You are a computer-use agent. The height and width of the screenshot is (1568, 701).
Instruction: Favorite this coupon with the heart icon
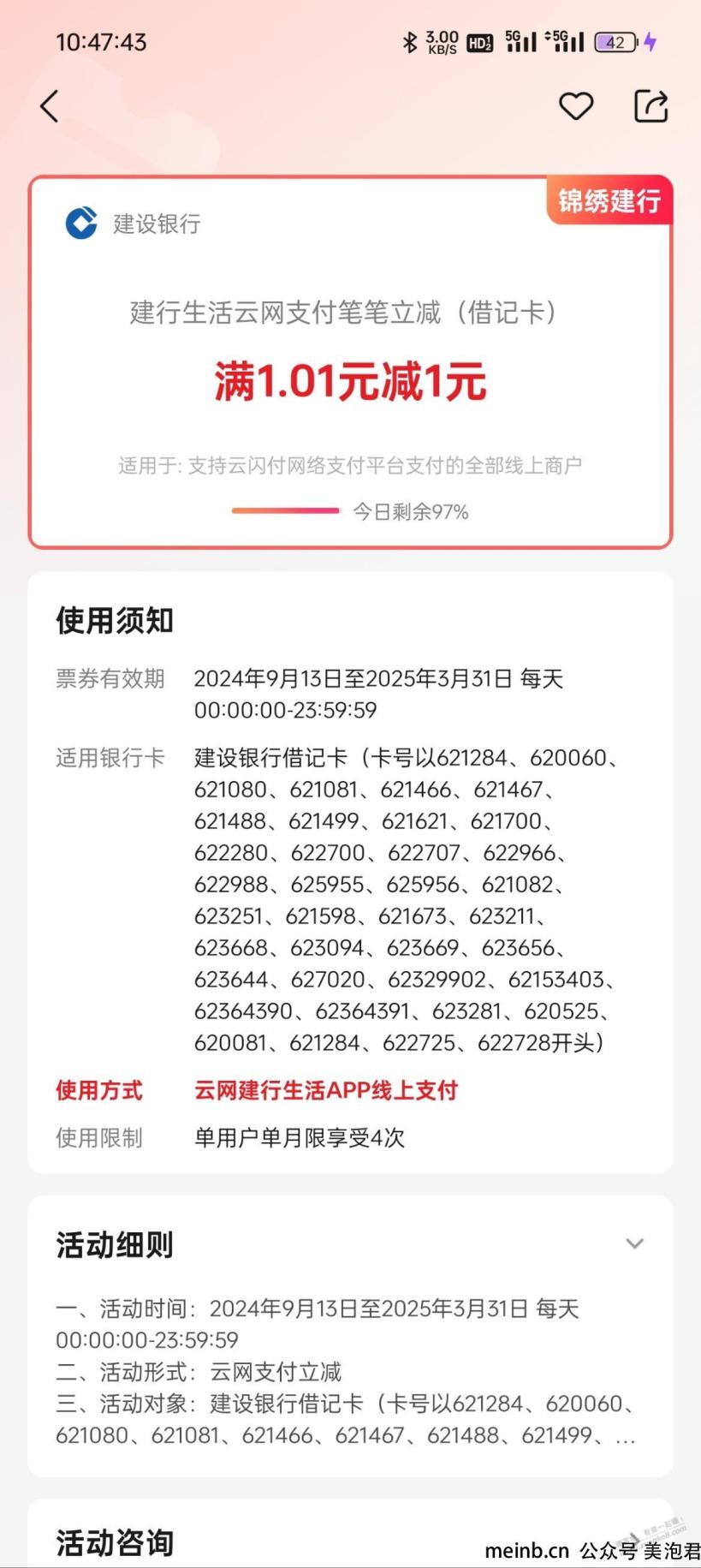[x=576, y=106]
